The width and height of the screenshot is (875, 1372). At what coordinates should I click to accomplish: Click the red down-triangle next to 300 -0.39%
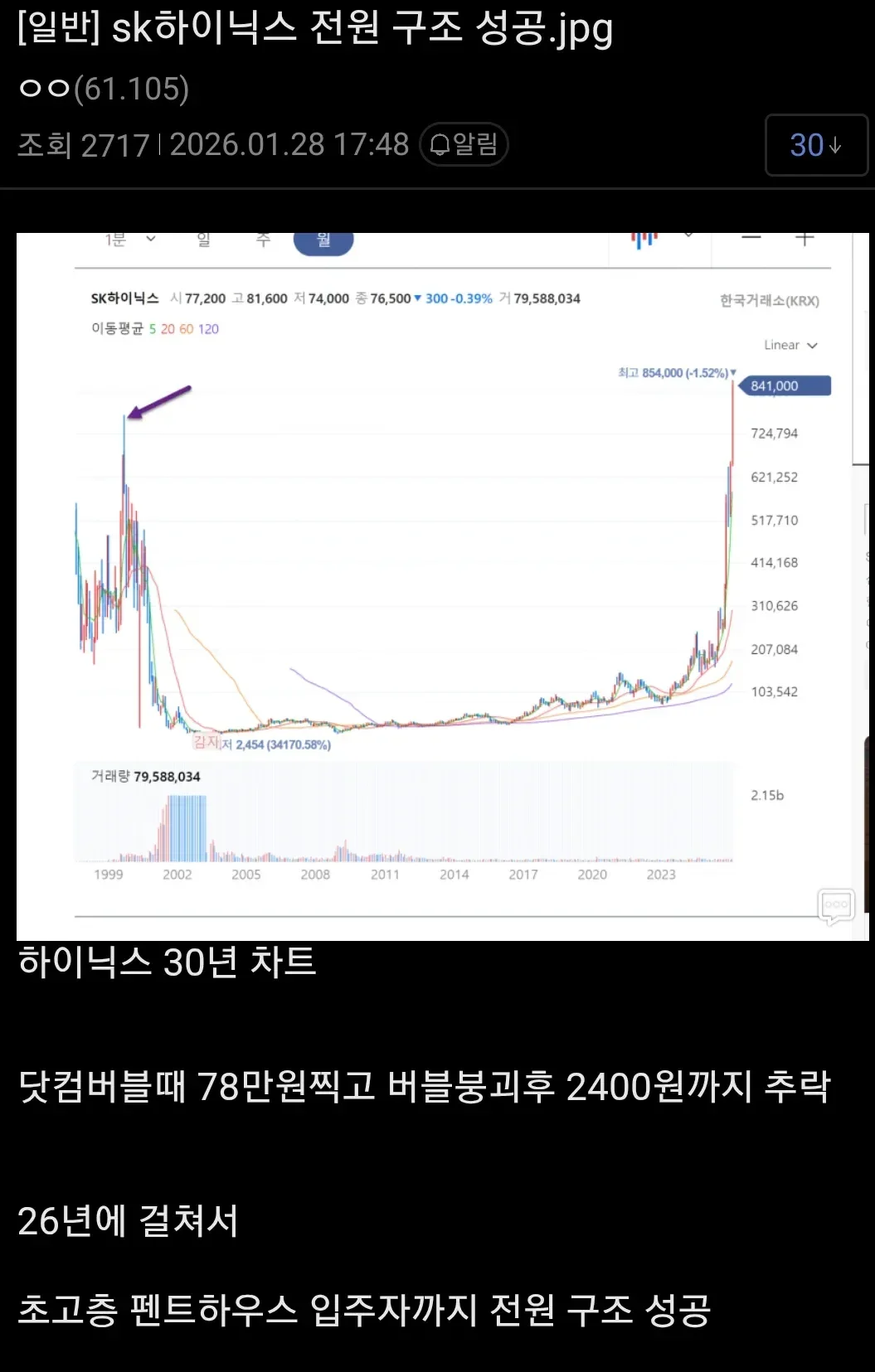click(419, 298)
